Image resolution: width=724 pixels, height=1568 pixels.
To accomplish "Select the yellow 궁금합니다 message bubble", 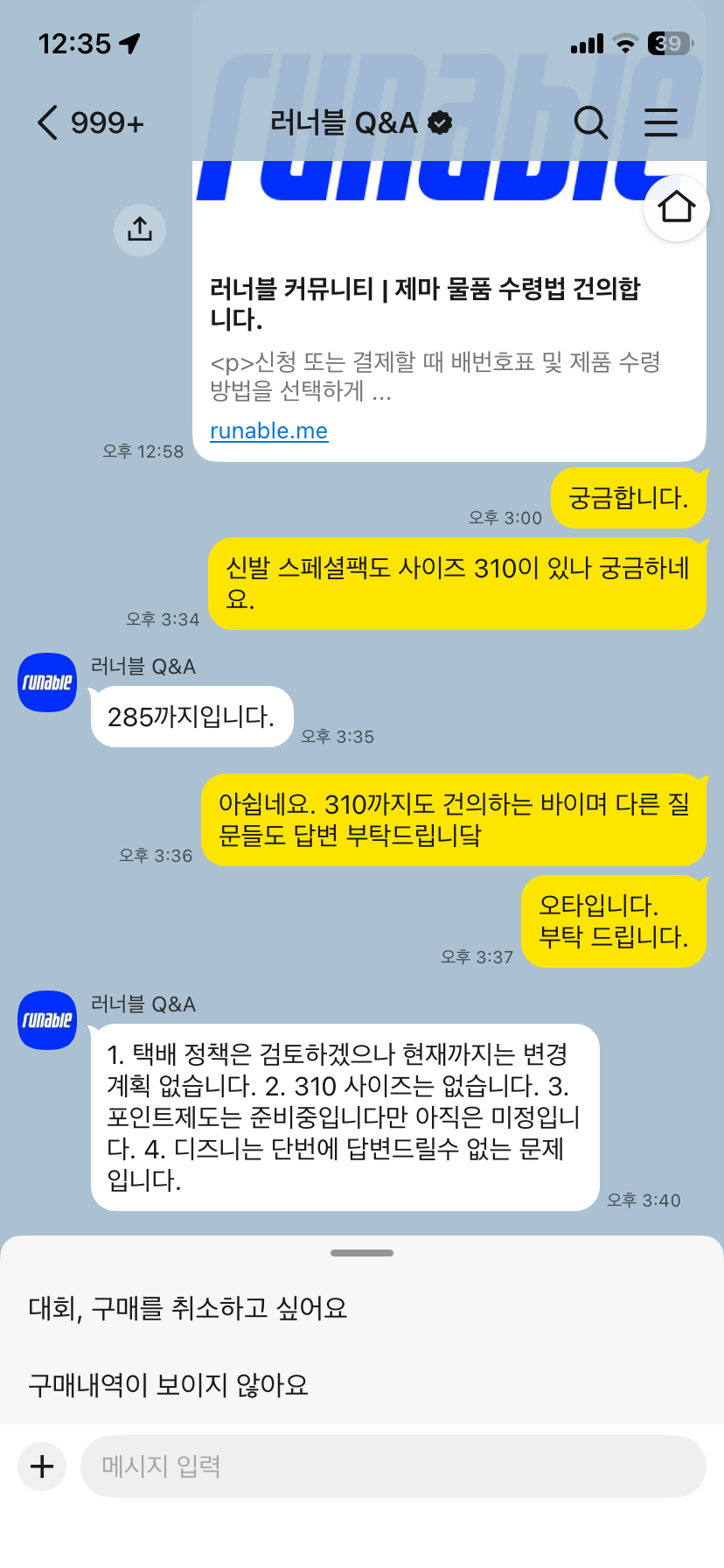I will [627, 497].
